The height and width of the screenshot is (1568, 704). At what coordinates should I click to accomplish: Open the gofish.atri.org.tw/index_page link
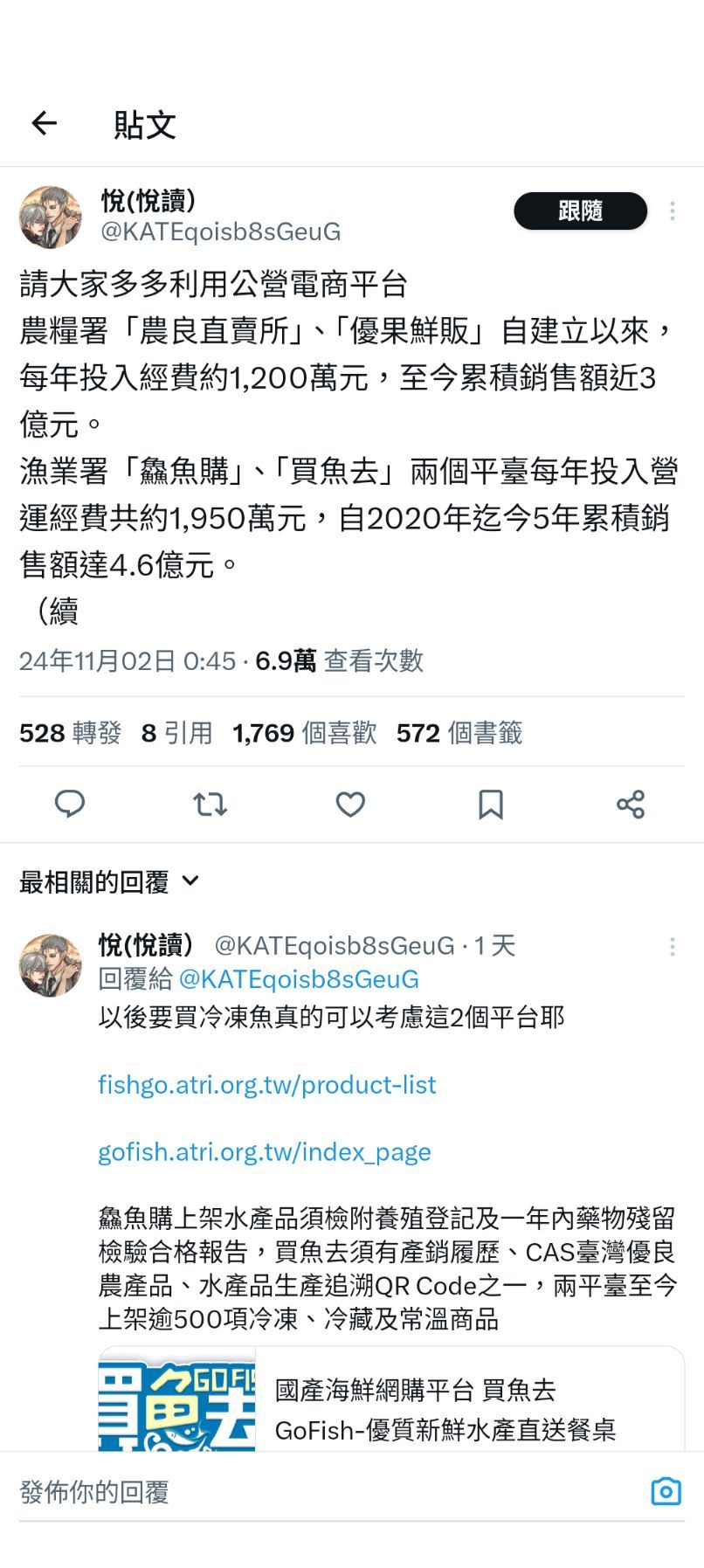pos(264,1152)
